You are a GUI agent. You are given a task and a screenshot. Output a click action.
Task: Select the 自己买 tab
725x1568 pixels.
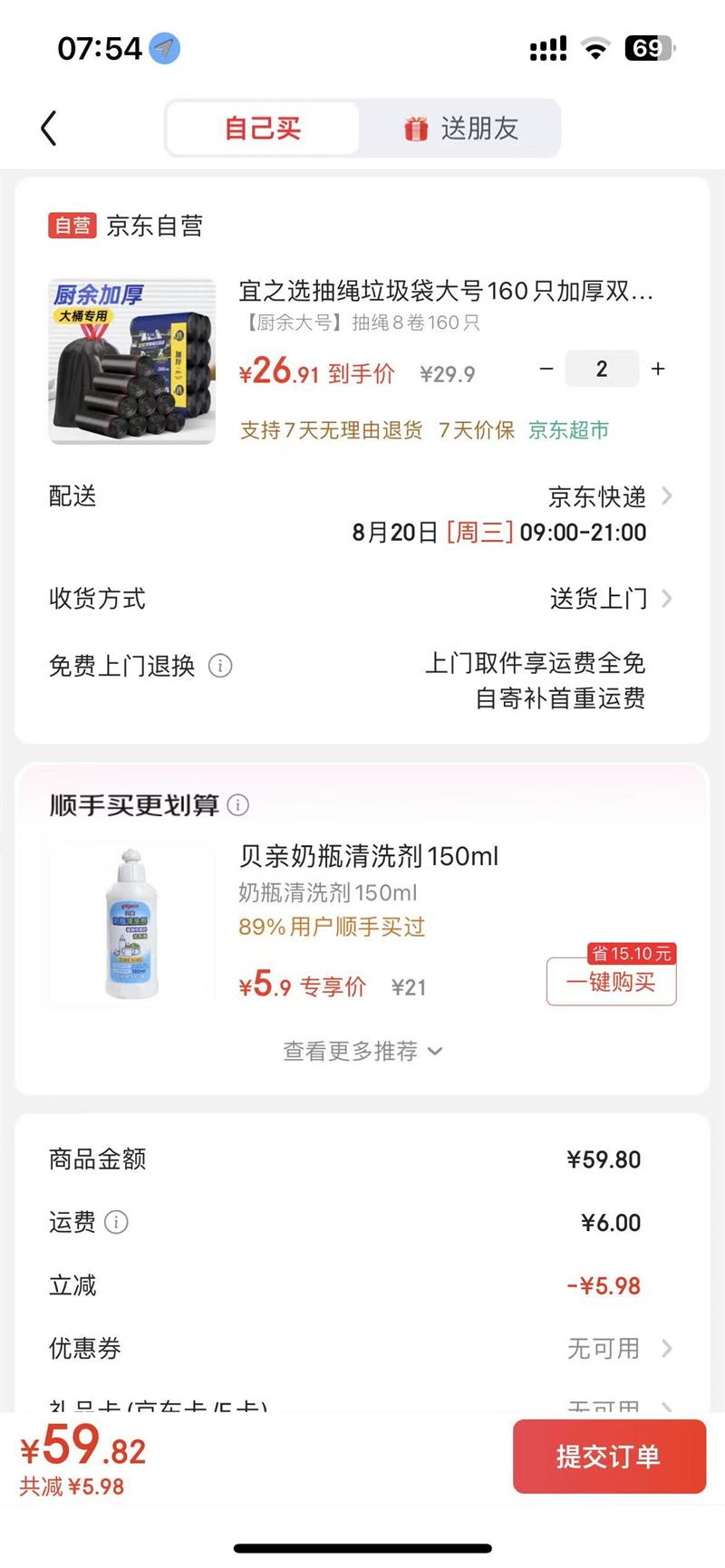coord(263,129)
